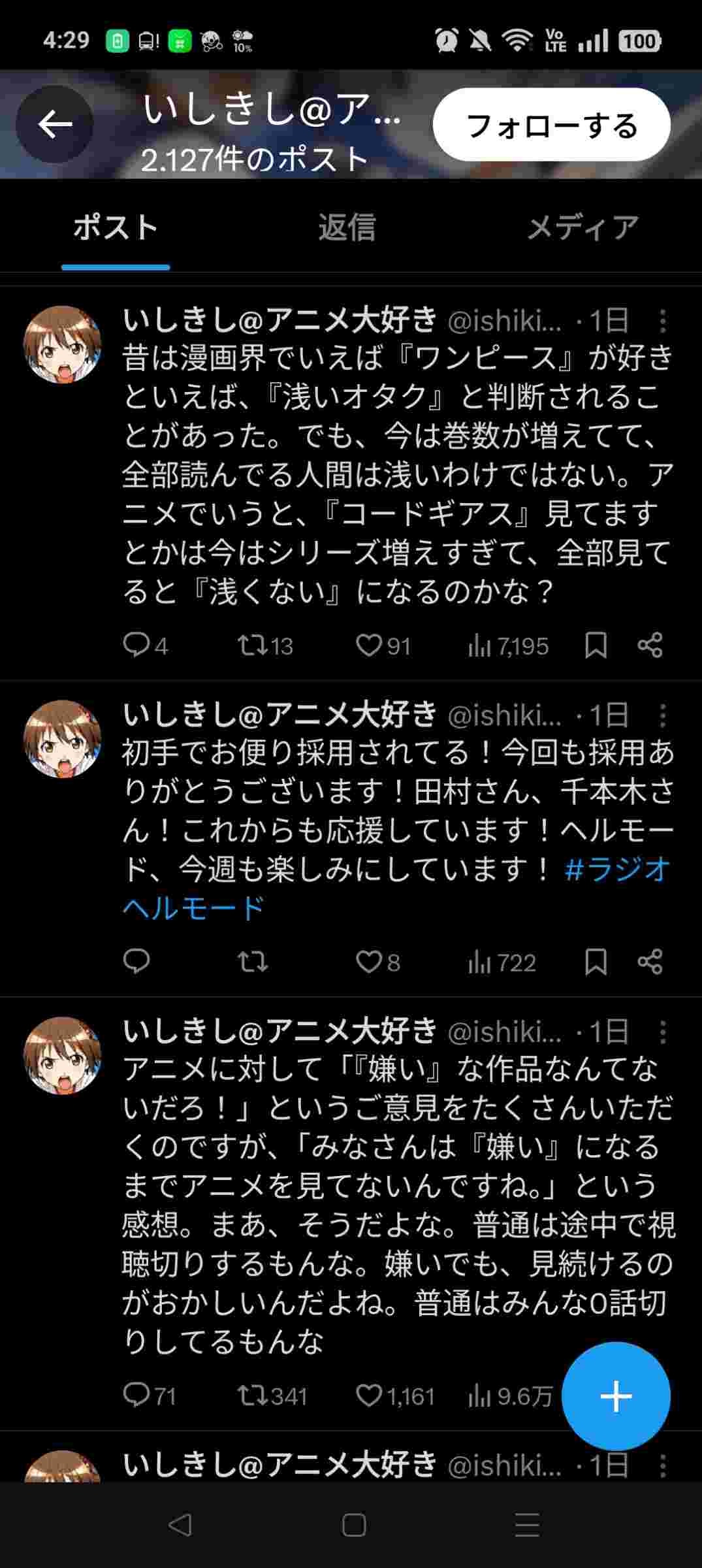Switch to the メディア tab

click(582, 228)
